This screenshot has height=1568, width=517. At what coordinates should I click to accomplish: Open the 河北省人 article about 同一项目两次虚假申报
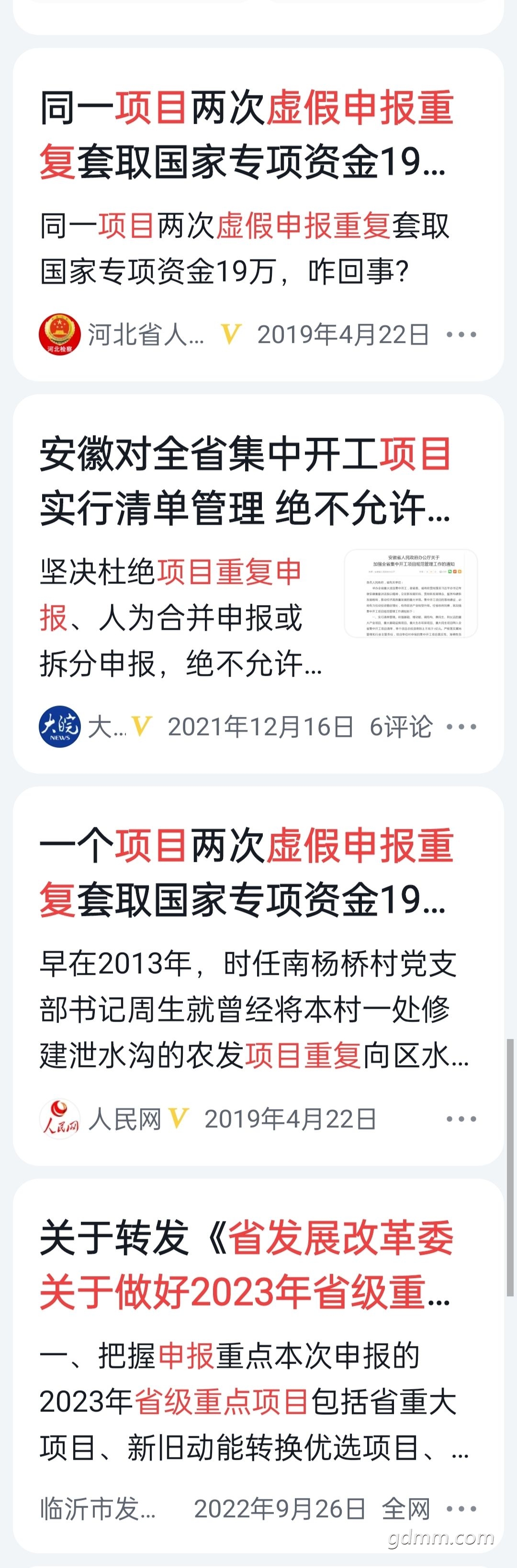246,134
